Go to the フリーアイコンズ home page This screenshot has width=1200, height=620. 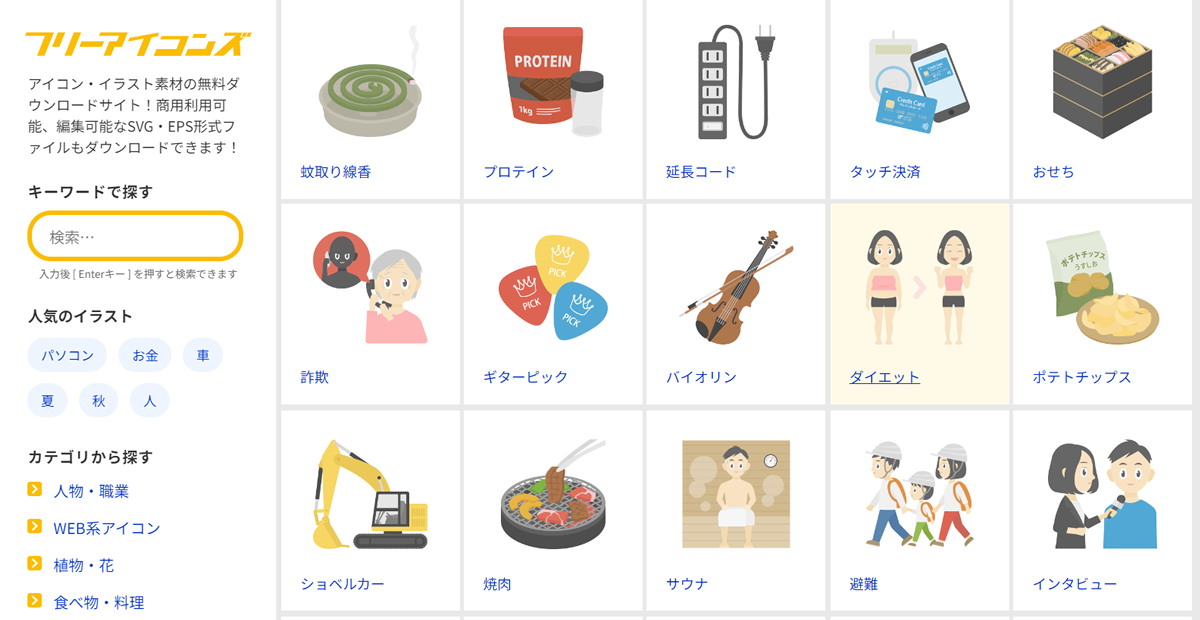pyautogui.click(x=138, y=45)
